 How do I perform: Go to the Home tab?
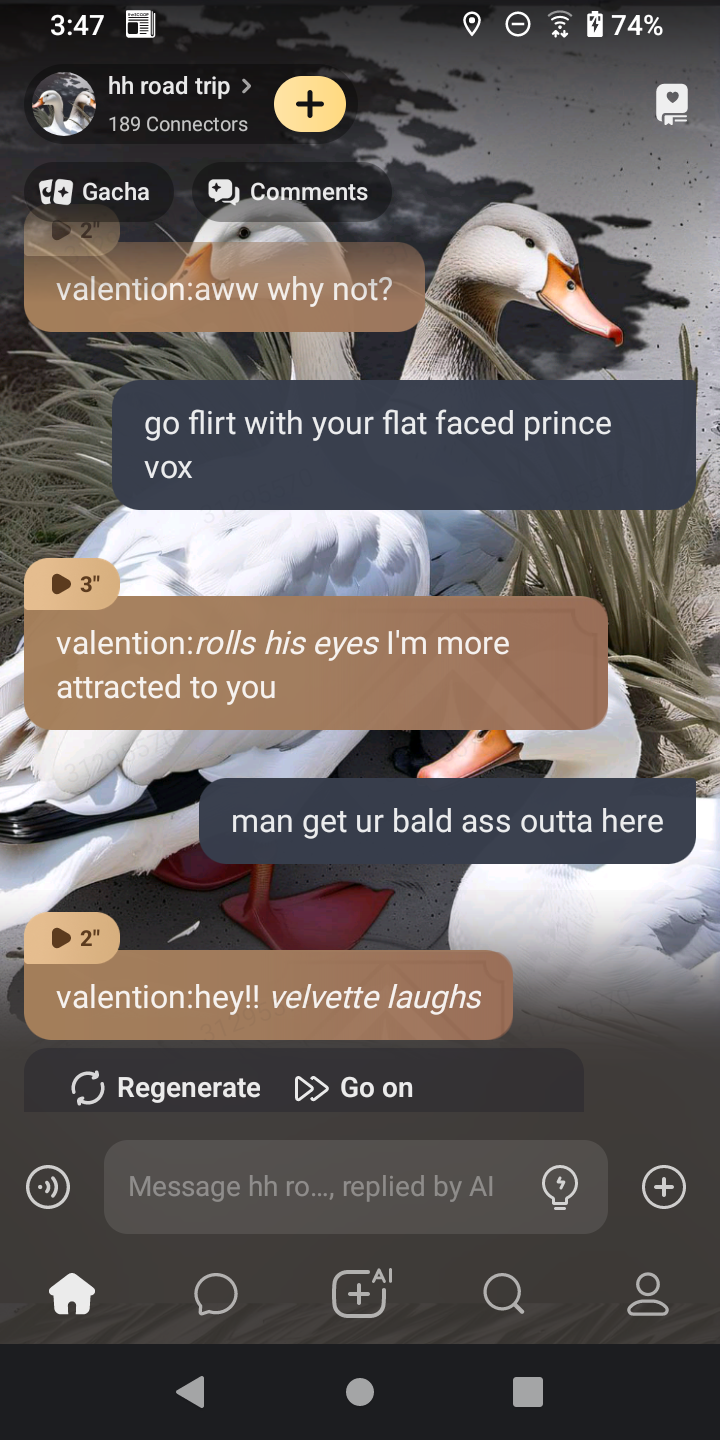click(x=72, y=1294)
